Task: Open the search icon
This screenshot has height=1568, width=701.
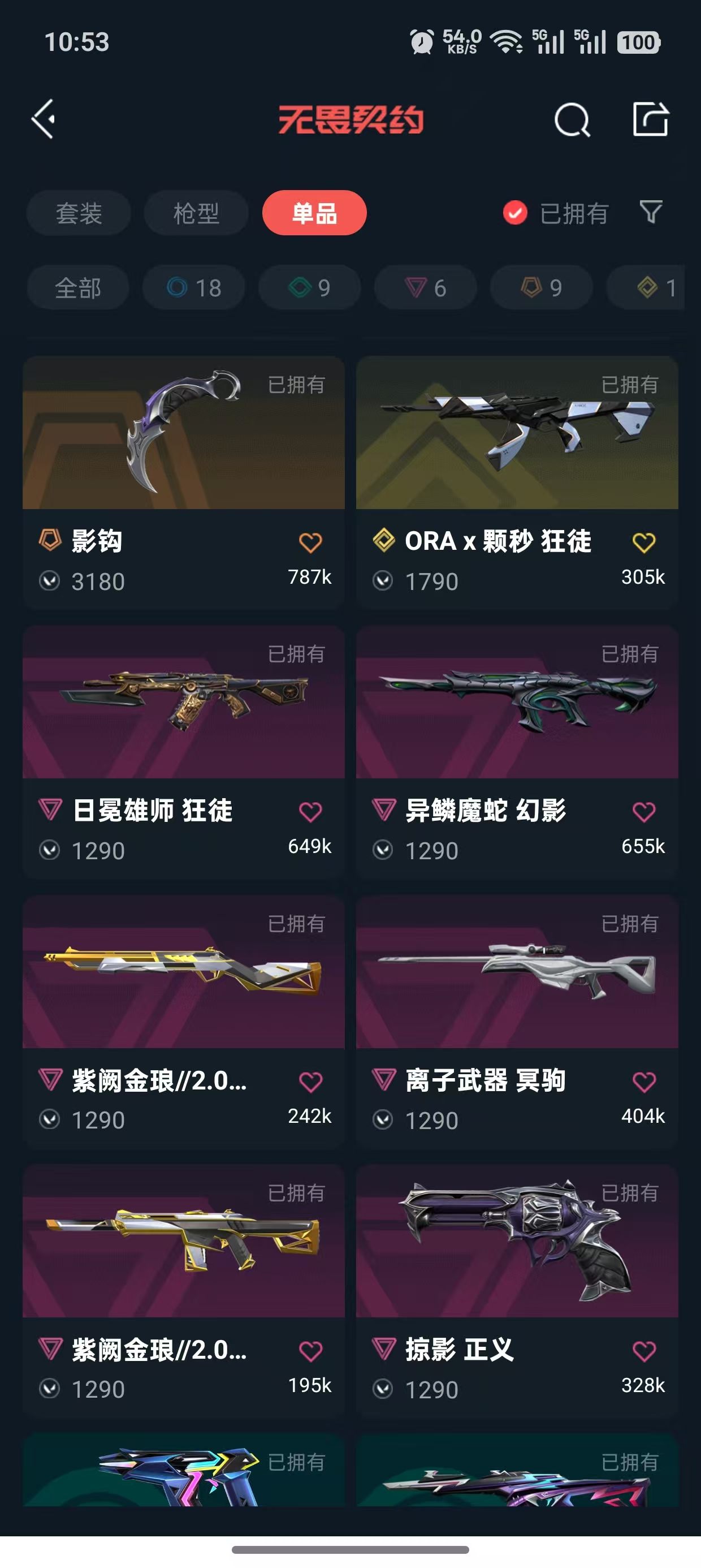Action: (572, 119)
